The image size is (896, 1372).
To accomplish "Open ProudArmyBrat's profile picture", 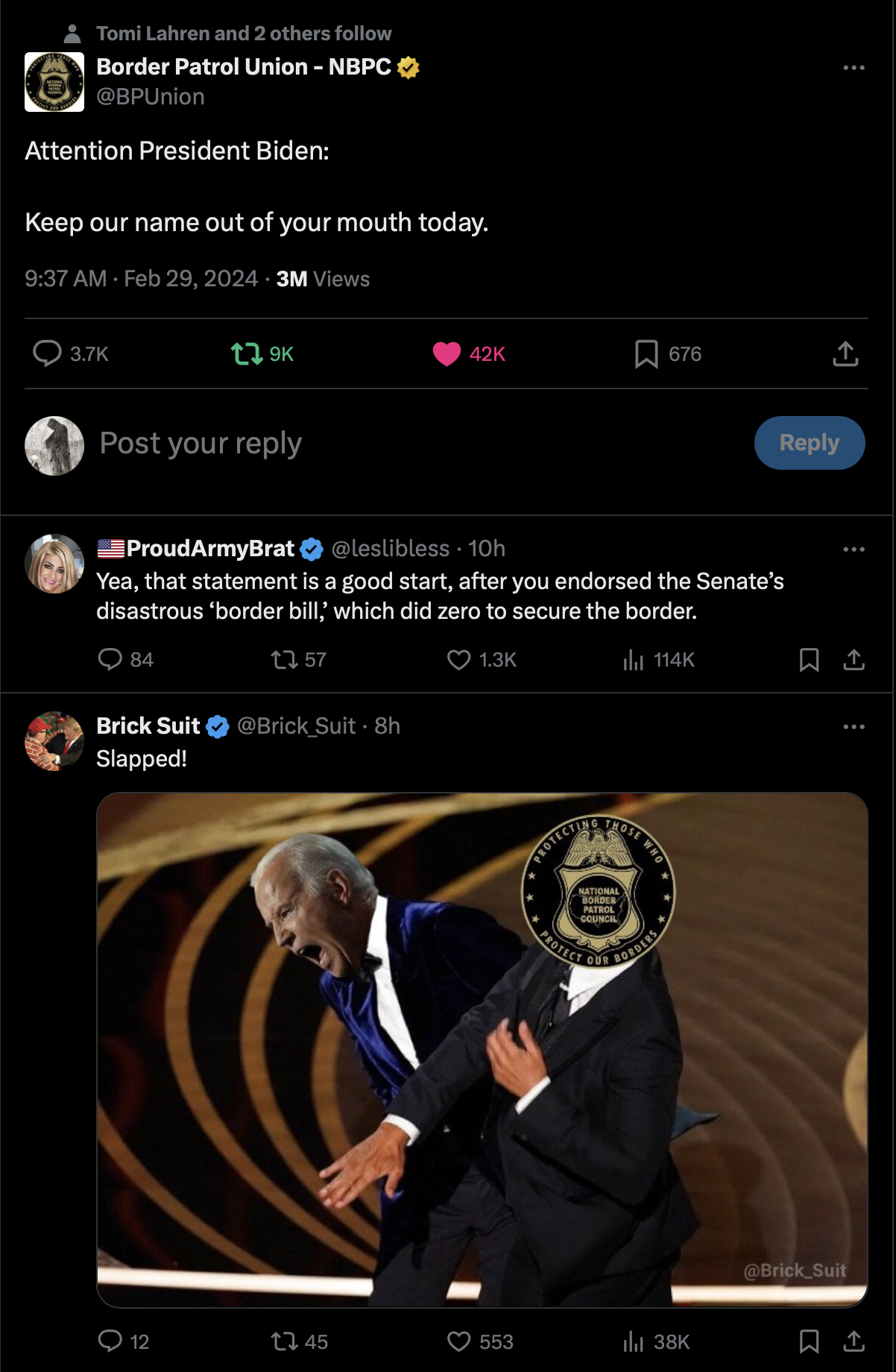I will coord(54,564).
